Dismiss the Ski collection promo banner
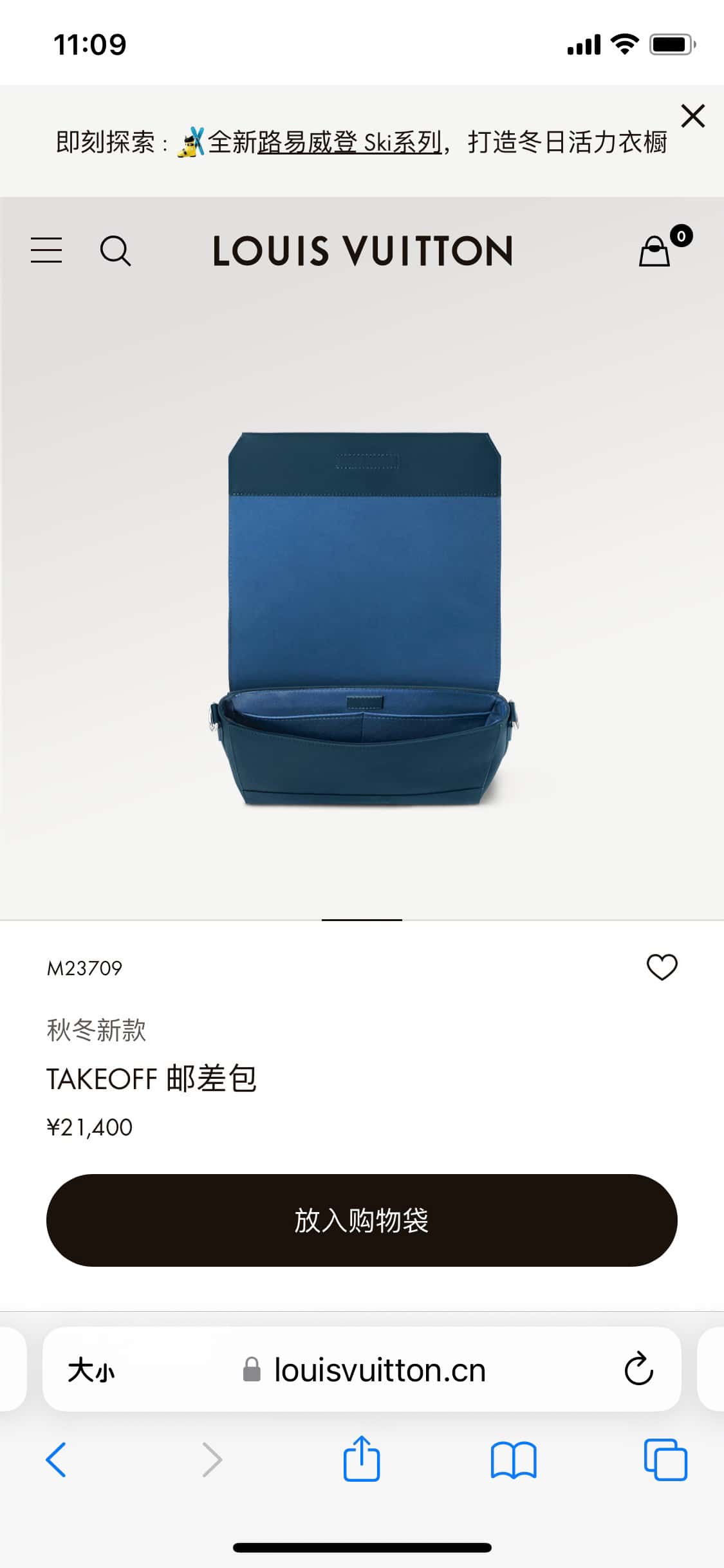 click(692, 117)
